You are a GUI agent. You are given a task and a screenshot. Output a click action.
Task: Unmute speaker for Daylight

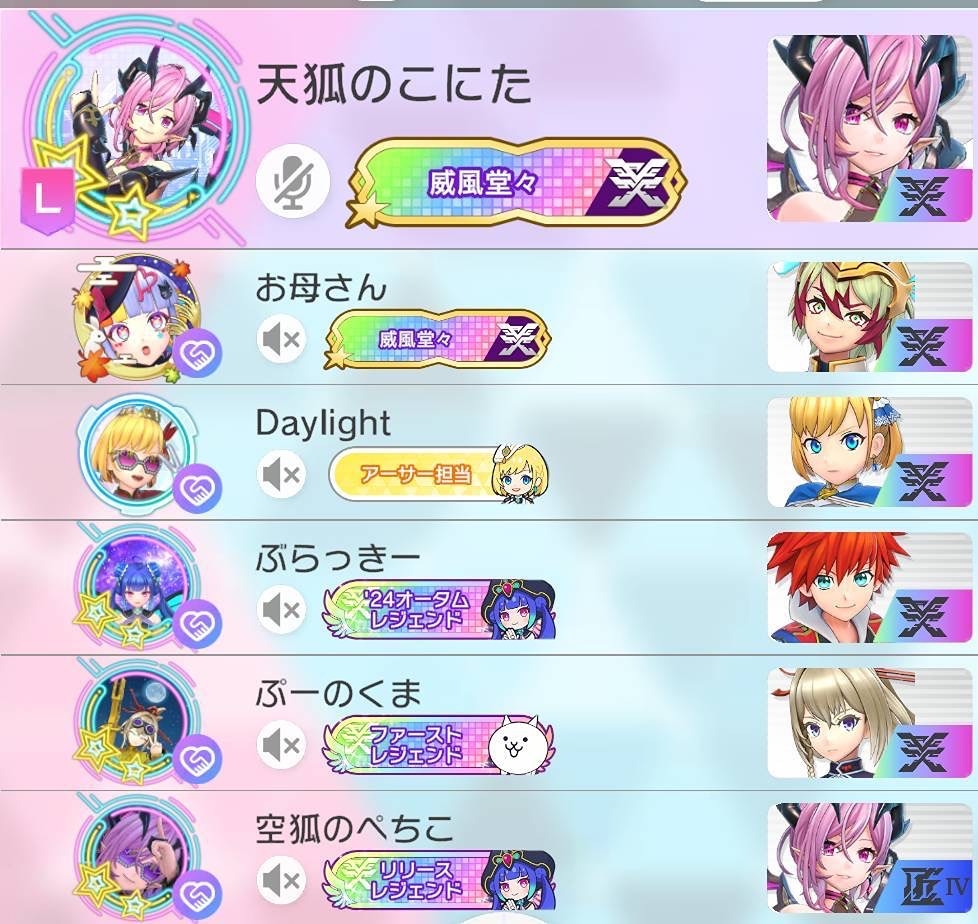click(280, 474)
